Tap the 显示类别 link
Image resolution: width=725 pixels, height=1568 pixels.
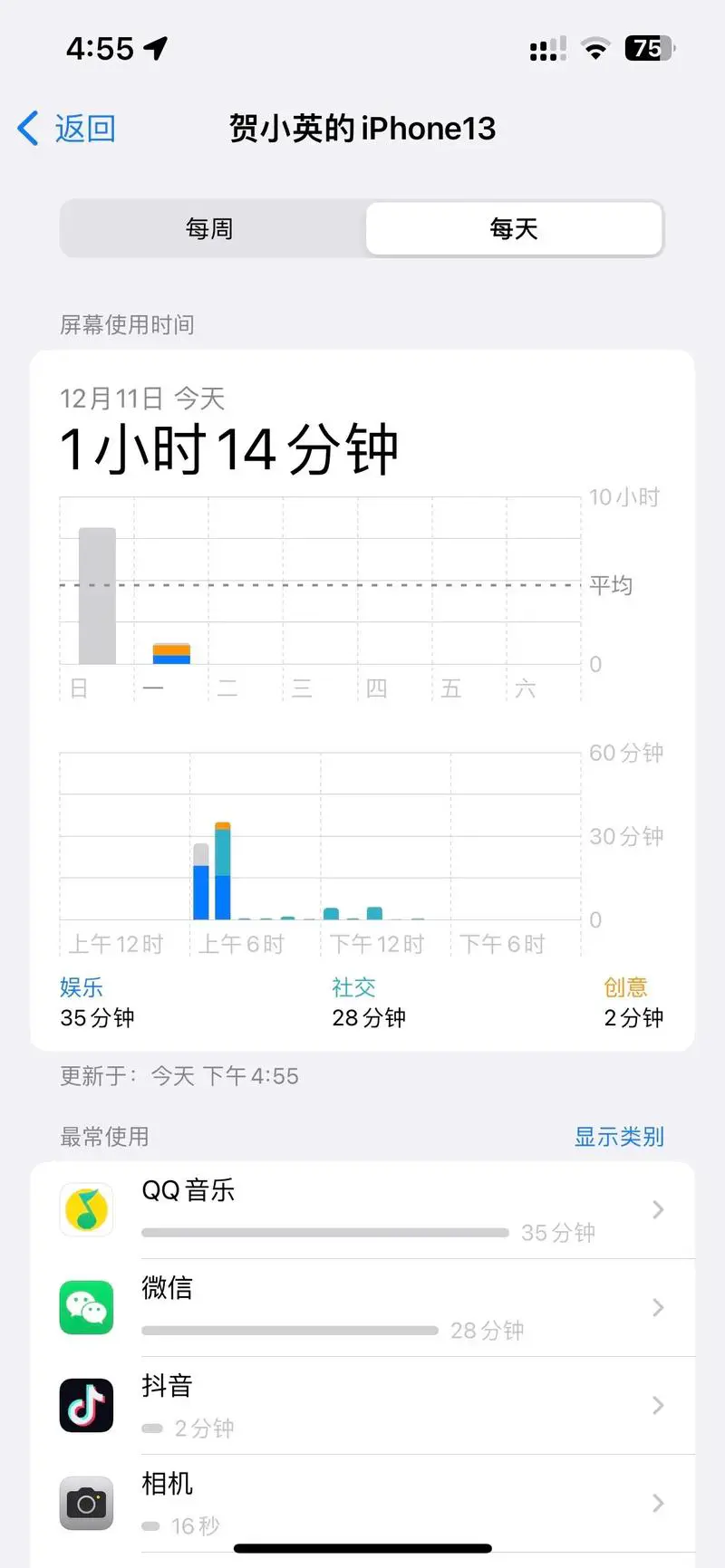coord(619,1137)
